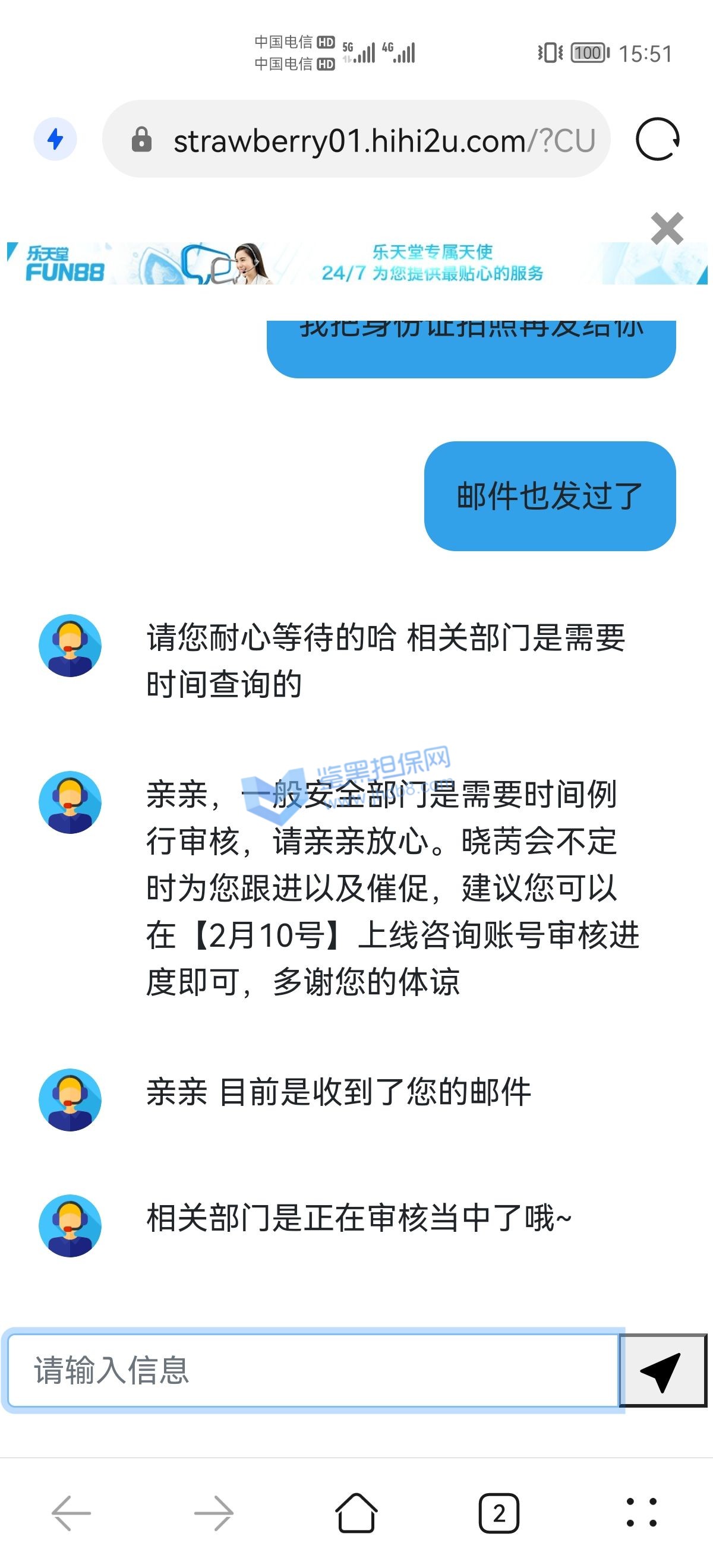Focus the message input field
The height and width of the screenshot is (1568, 713).
tap(314, 1371)
